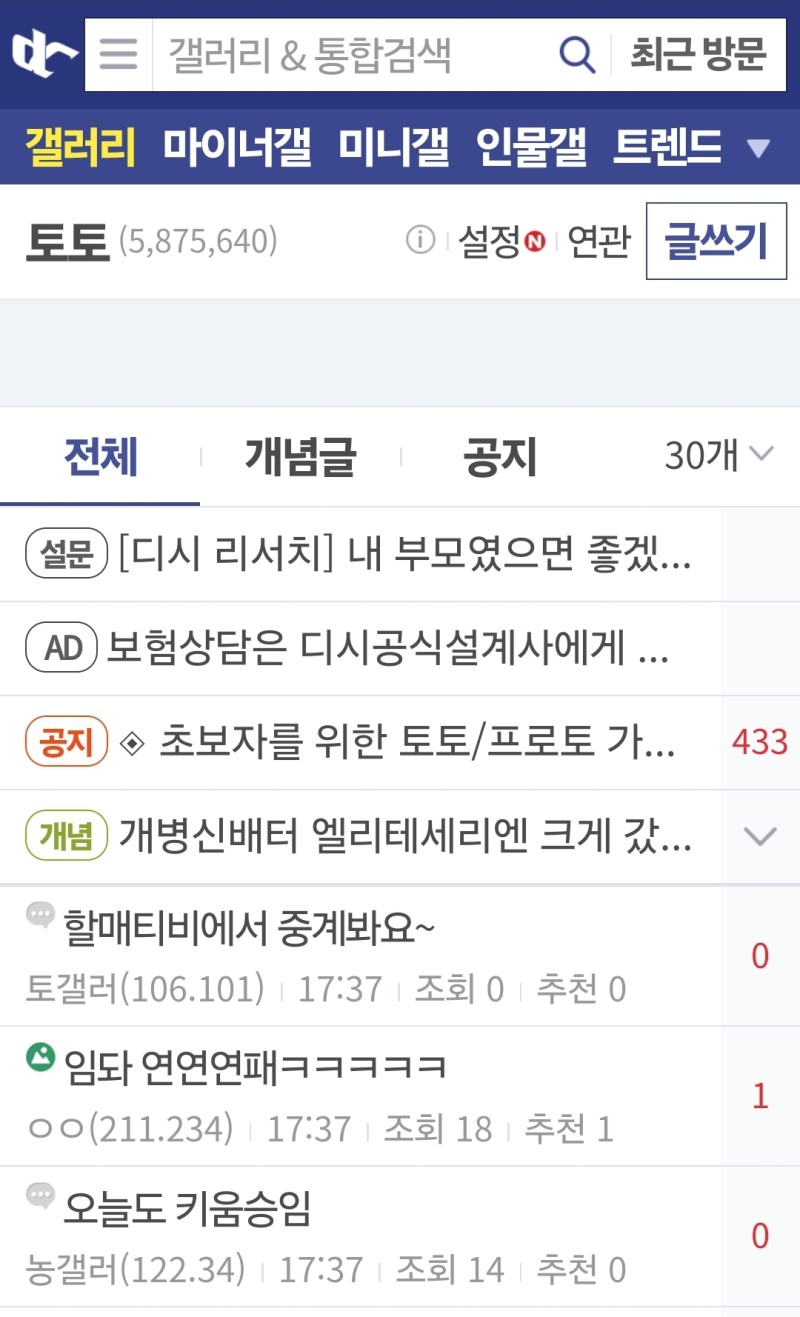Switch to the 마이너갤 tab

click(237, 147)
